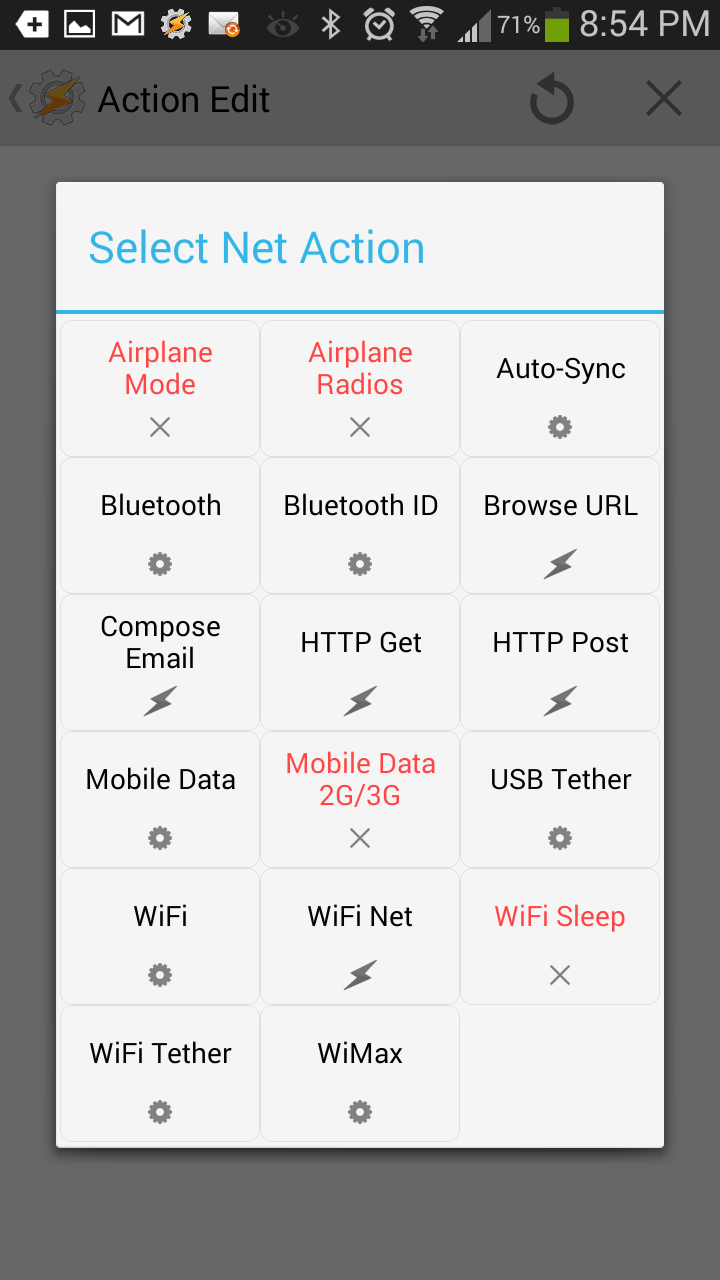Choose the USB Tether action
Viewport: 720px width, 1280px height.
(560, 800)
